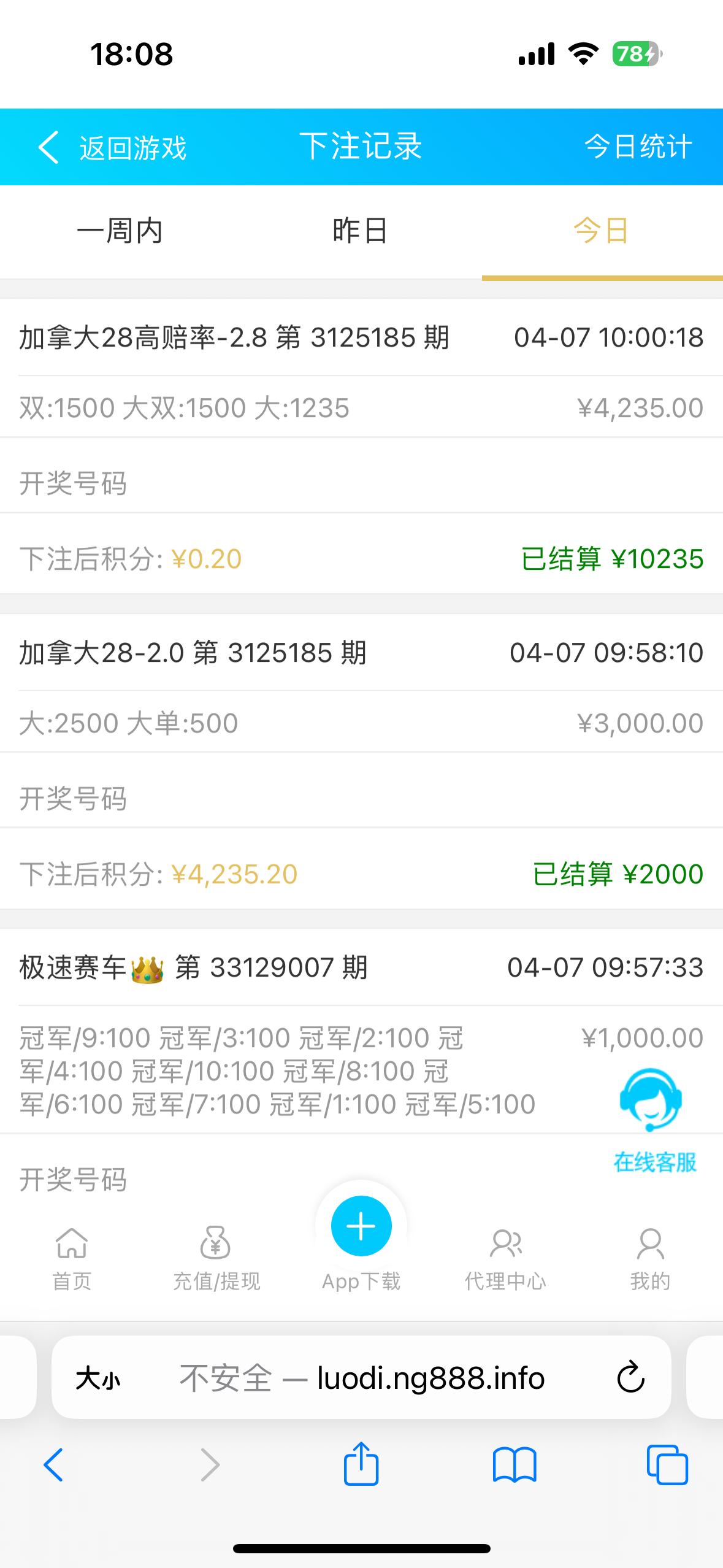Tap the App下载 plus button

click(x=361, y=1227)
